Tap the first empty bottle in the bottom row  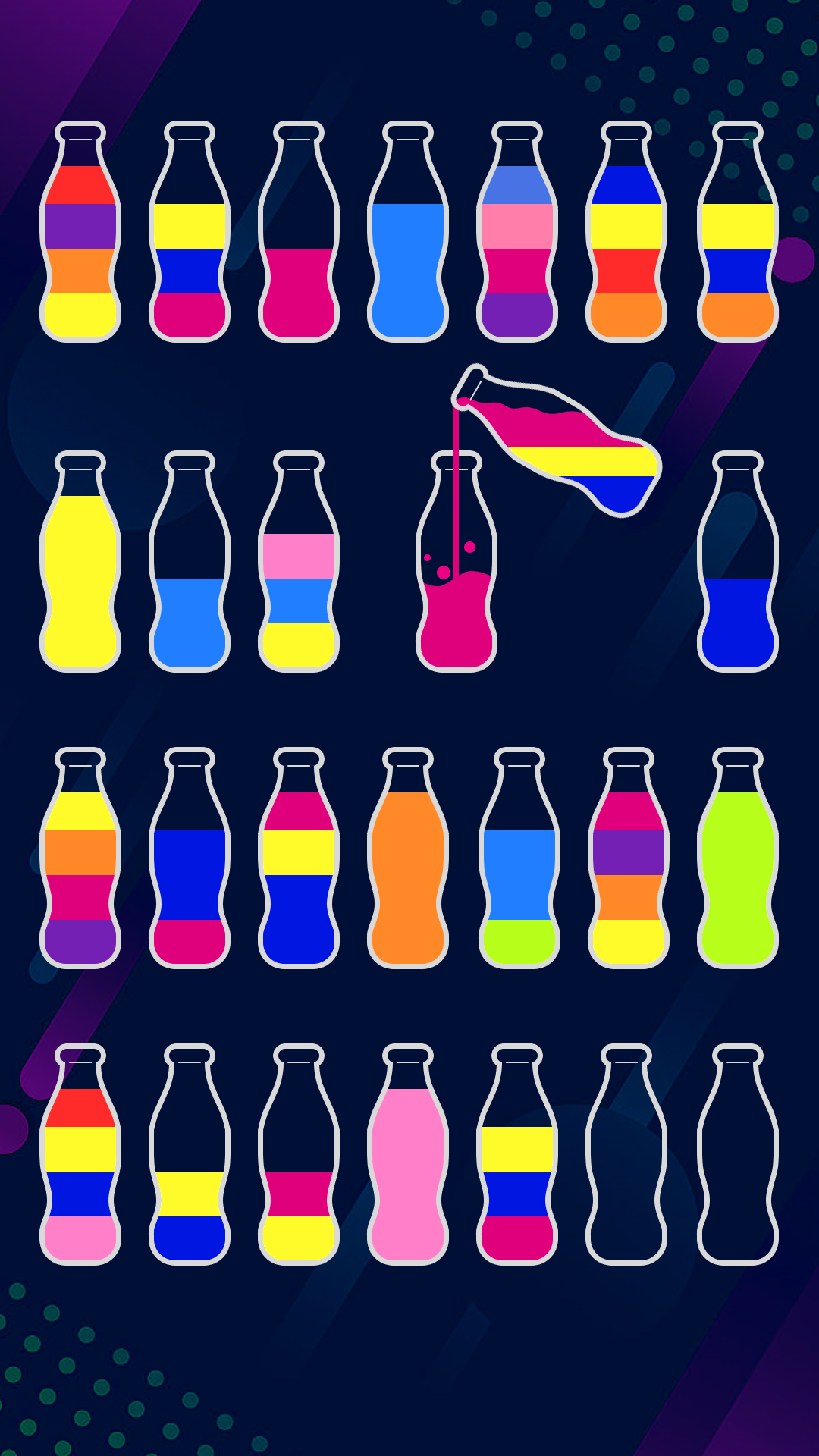626,1153
